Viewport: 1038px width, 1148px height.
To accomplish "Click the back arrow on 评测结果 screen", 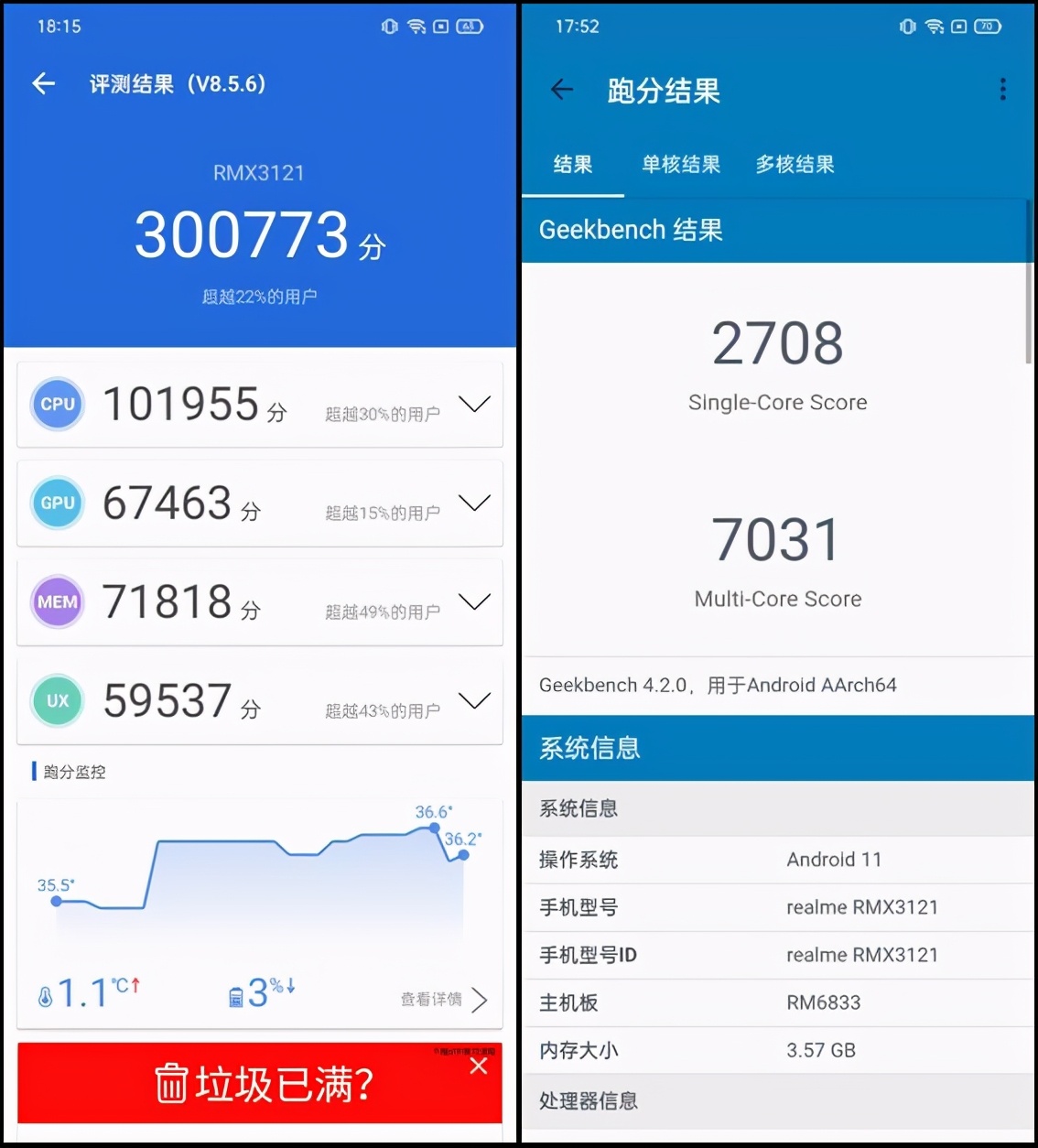I will (43, 83).
